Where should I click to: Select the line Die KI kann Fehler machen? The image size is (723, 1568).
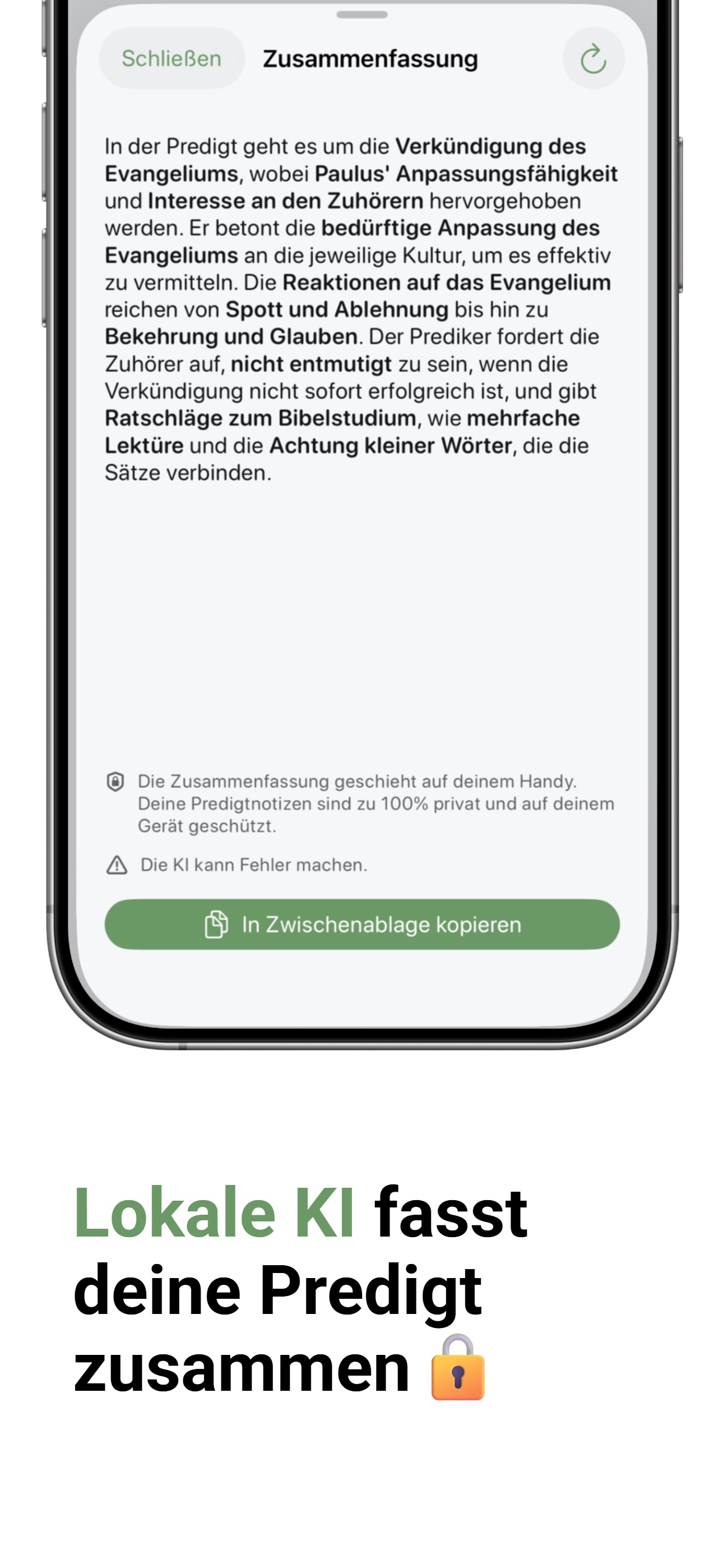click(x=252, y=864)
